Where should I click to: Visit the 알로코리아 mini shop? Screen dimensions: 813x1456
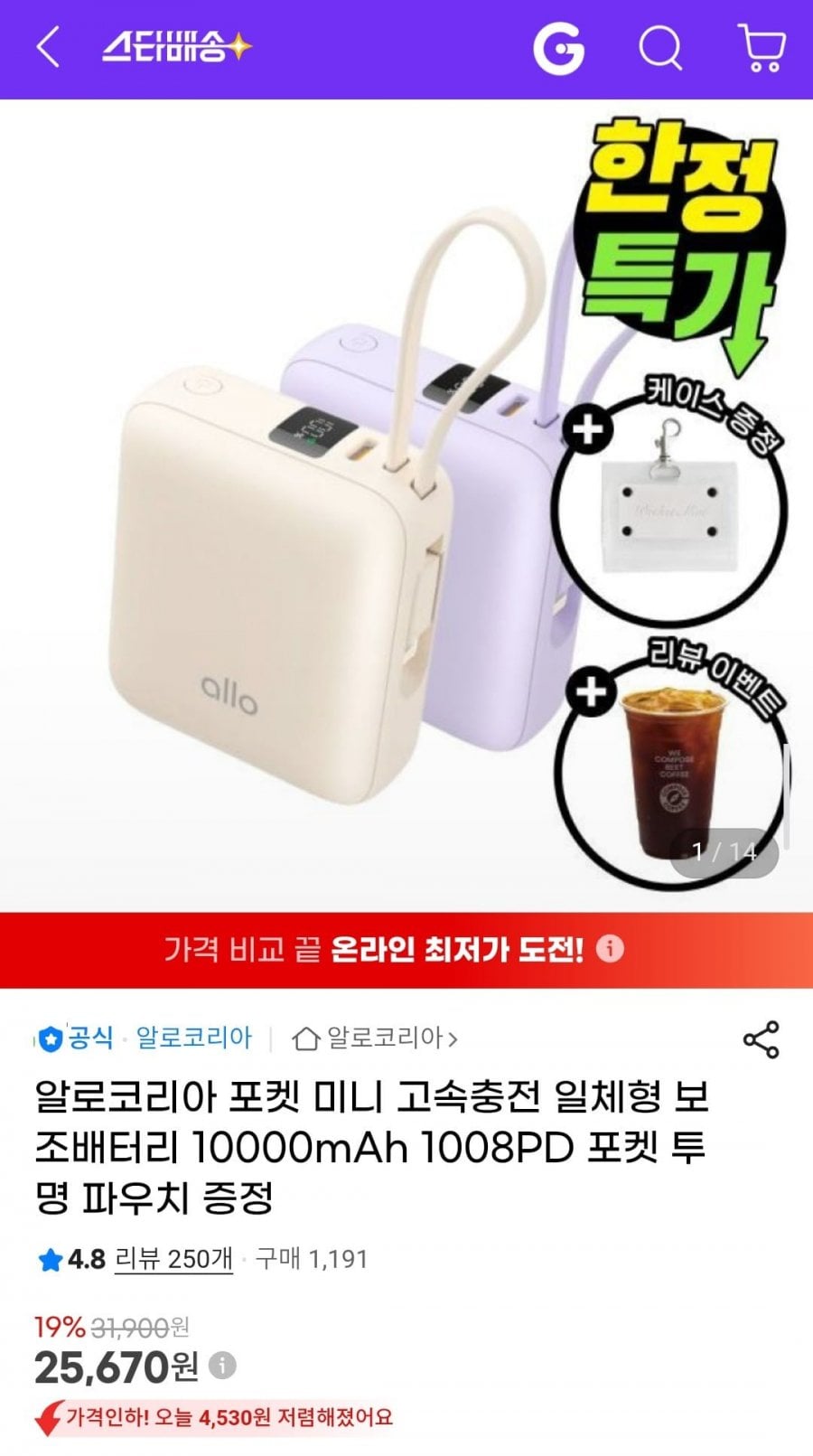click(376, 1038)
